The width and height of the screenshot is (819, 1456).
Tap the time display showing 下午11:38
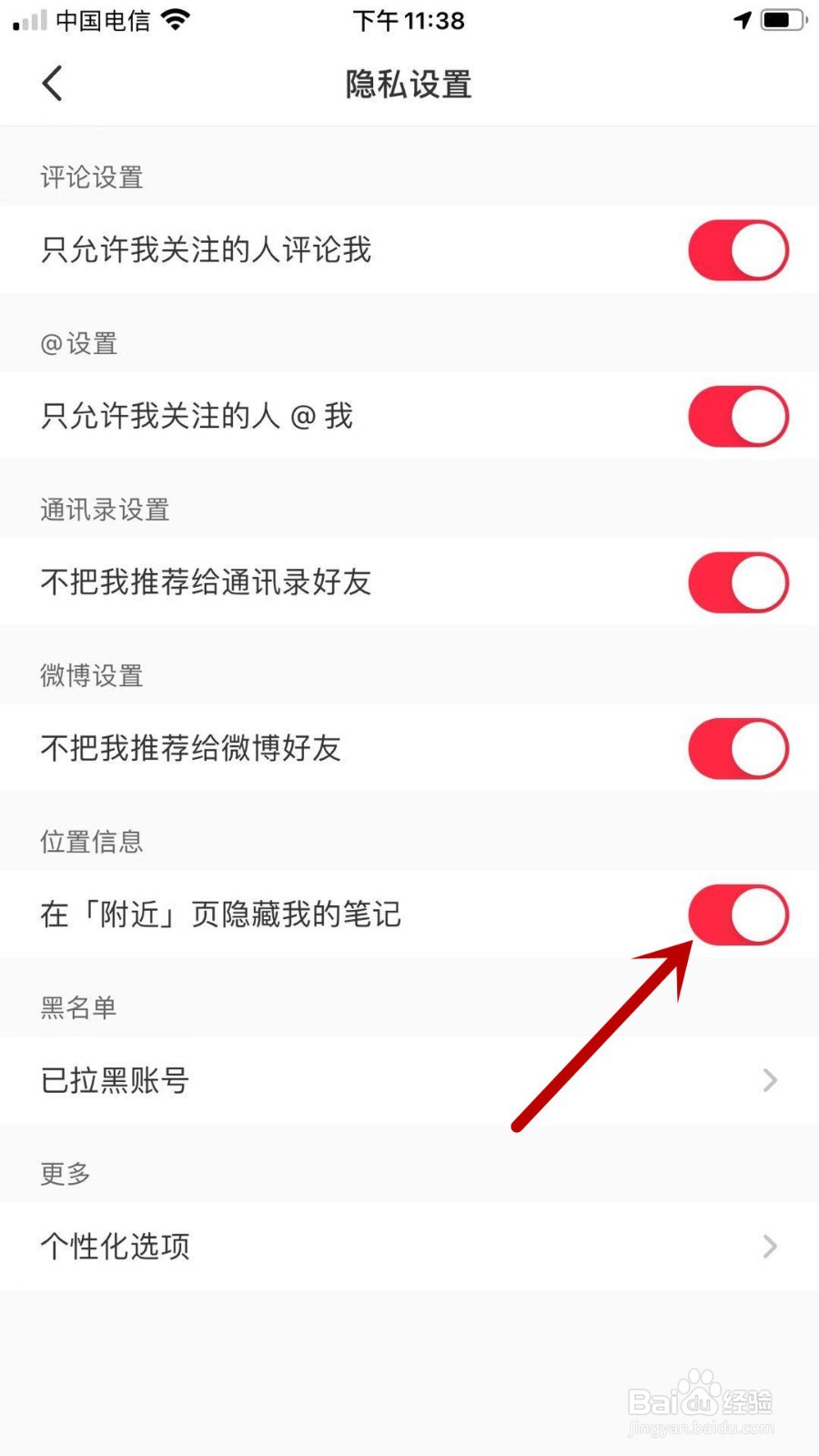coord(409,20)
